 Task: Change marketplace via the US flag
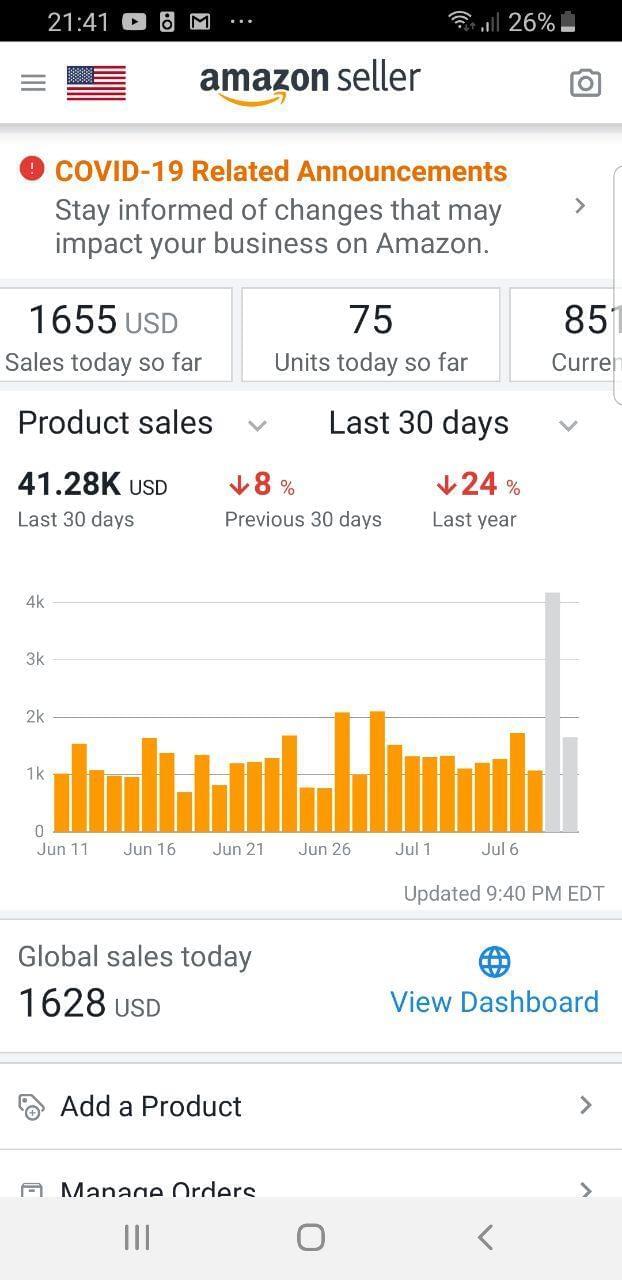pyautogui.click(x=96, y=83)
